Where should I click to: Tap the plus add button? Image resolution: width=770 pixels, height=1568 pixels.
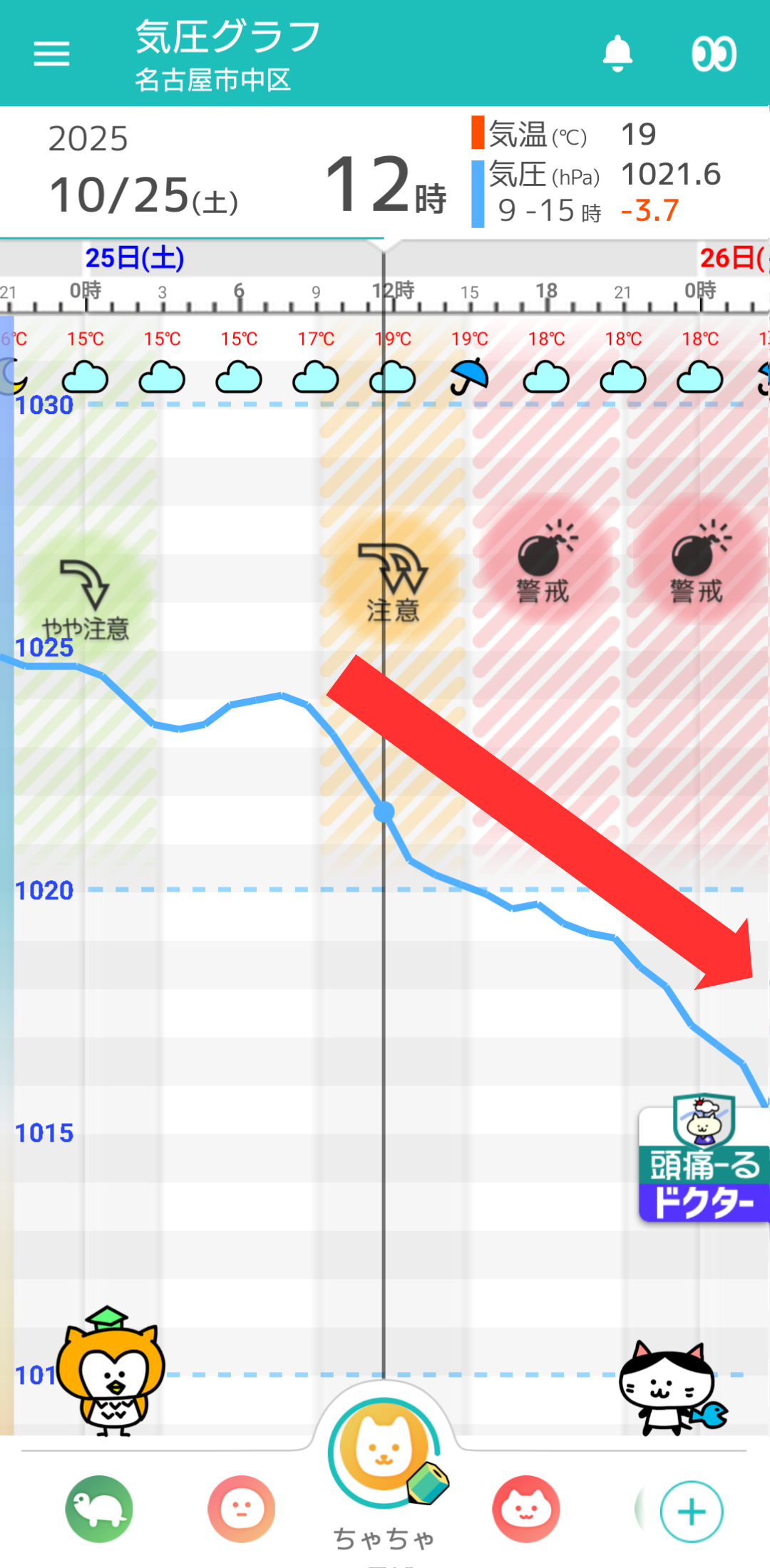(x=692, y=1511)
